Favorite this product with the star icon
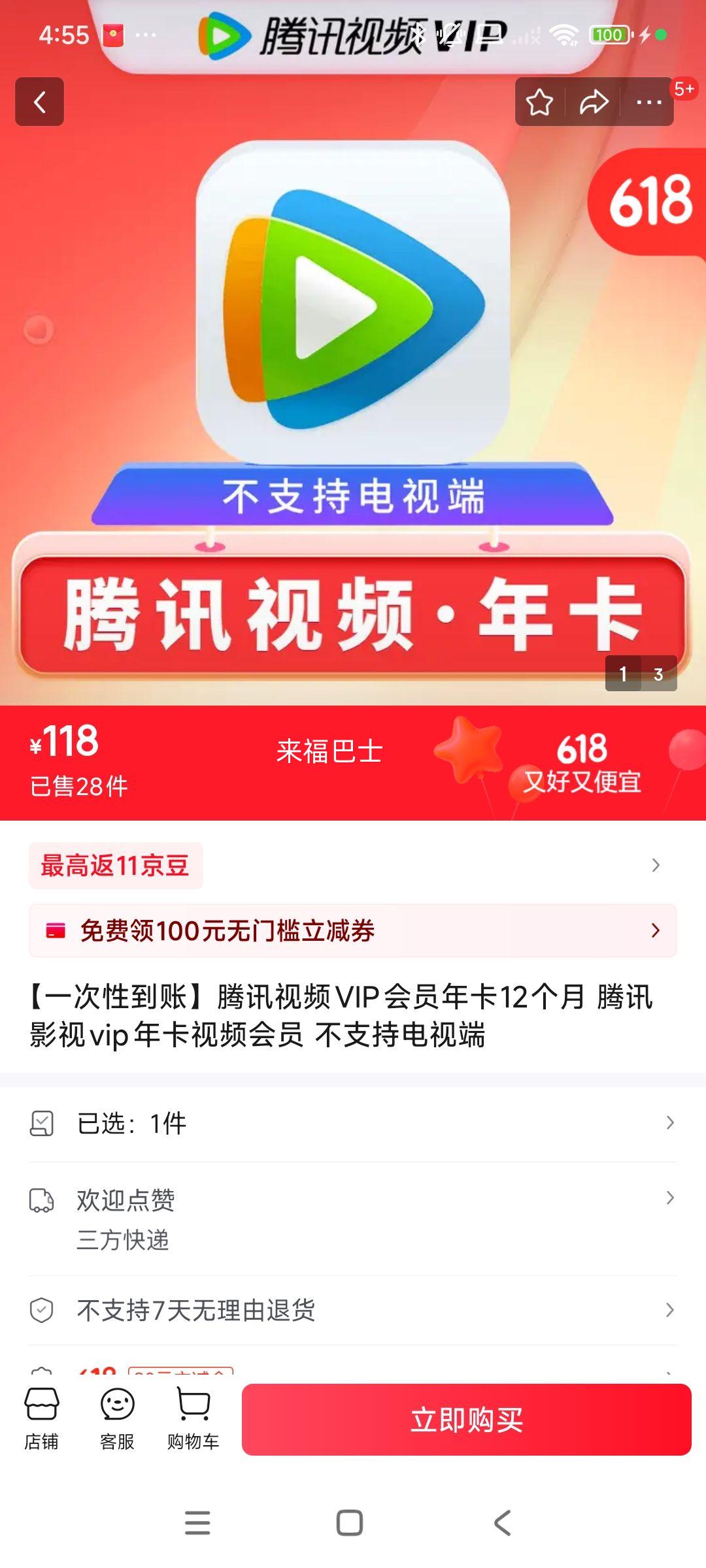This screenshot has width=706, height=1568. pyautogui.click(x=540, y=102)
